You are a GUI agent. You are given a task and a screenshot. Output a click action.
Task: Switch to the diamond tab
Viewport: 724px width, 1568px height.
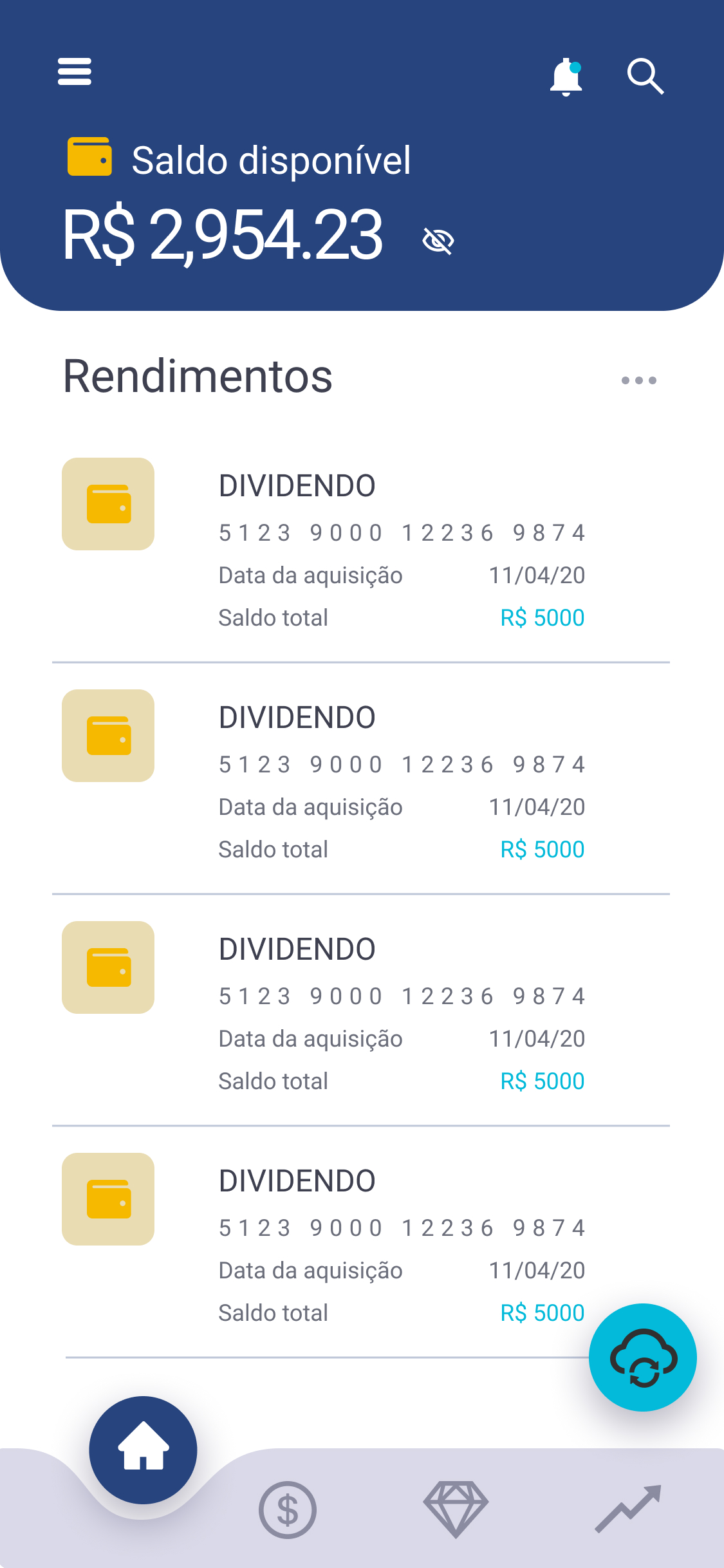coord(456,1509)
